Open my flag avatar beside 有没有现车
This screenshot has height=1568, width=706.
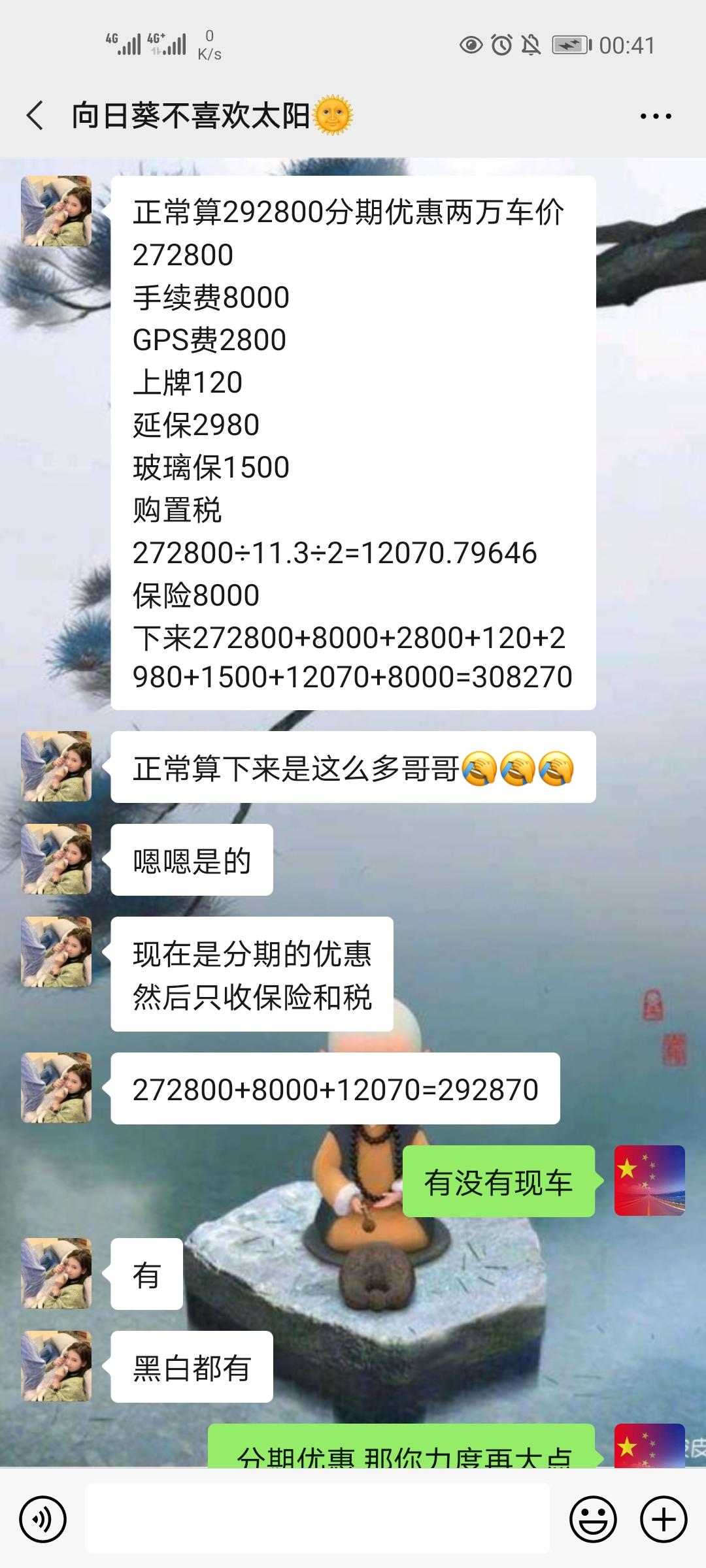coord(649,1181)
